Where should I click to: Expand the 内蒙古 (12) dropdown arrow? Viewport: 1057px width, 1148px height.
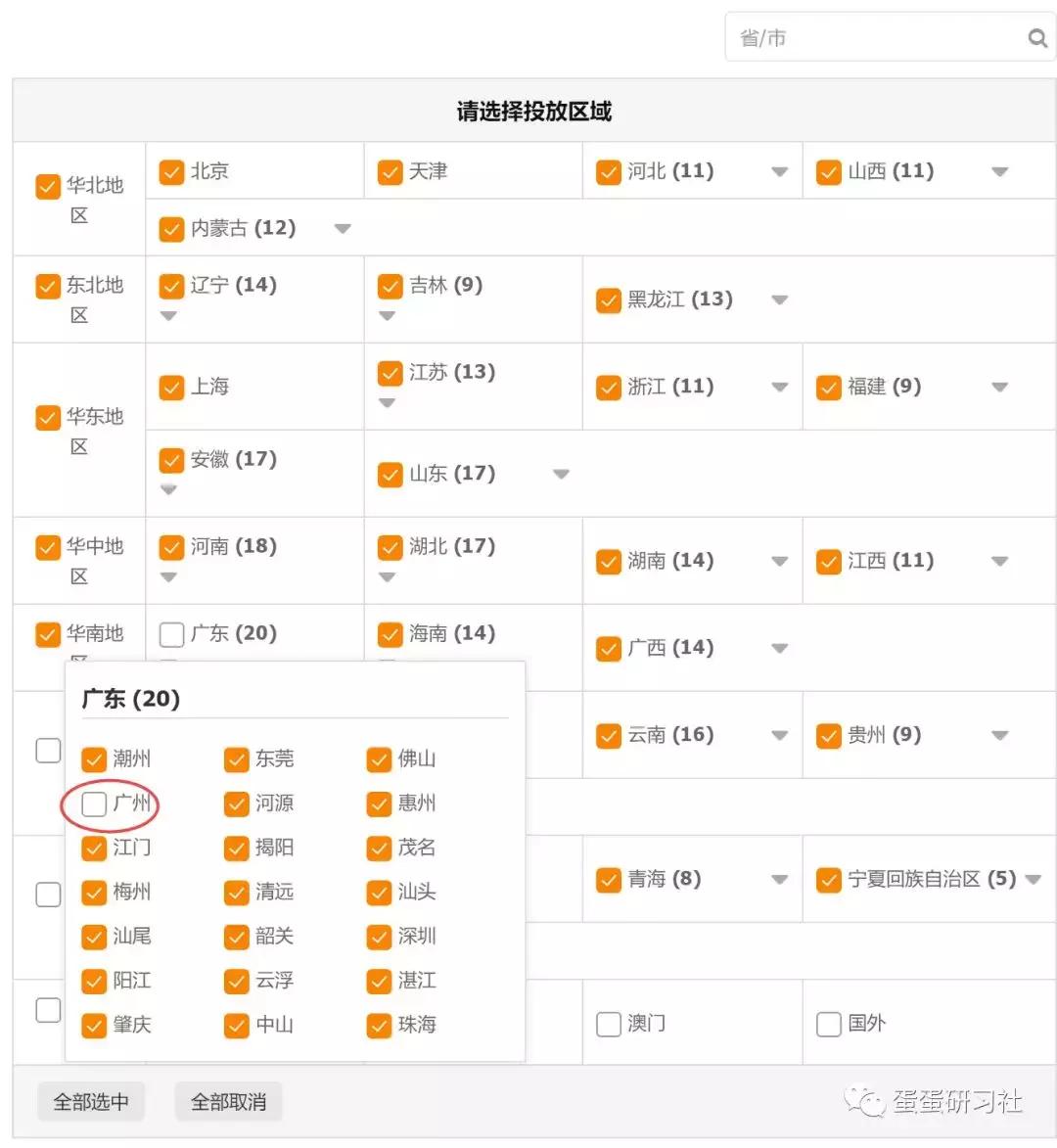pyautogui.click(x=343, y=229)
